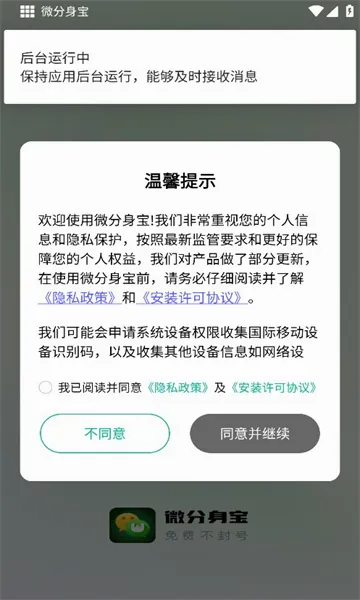Open green 《安装许可协议》 link beside the checkbox

[273, 388]
